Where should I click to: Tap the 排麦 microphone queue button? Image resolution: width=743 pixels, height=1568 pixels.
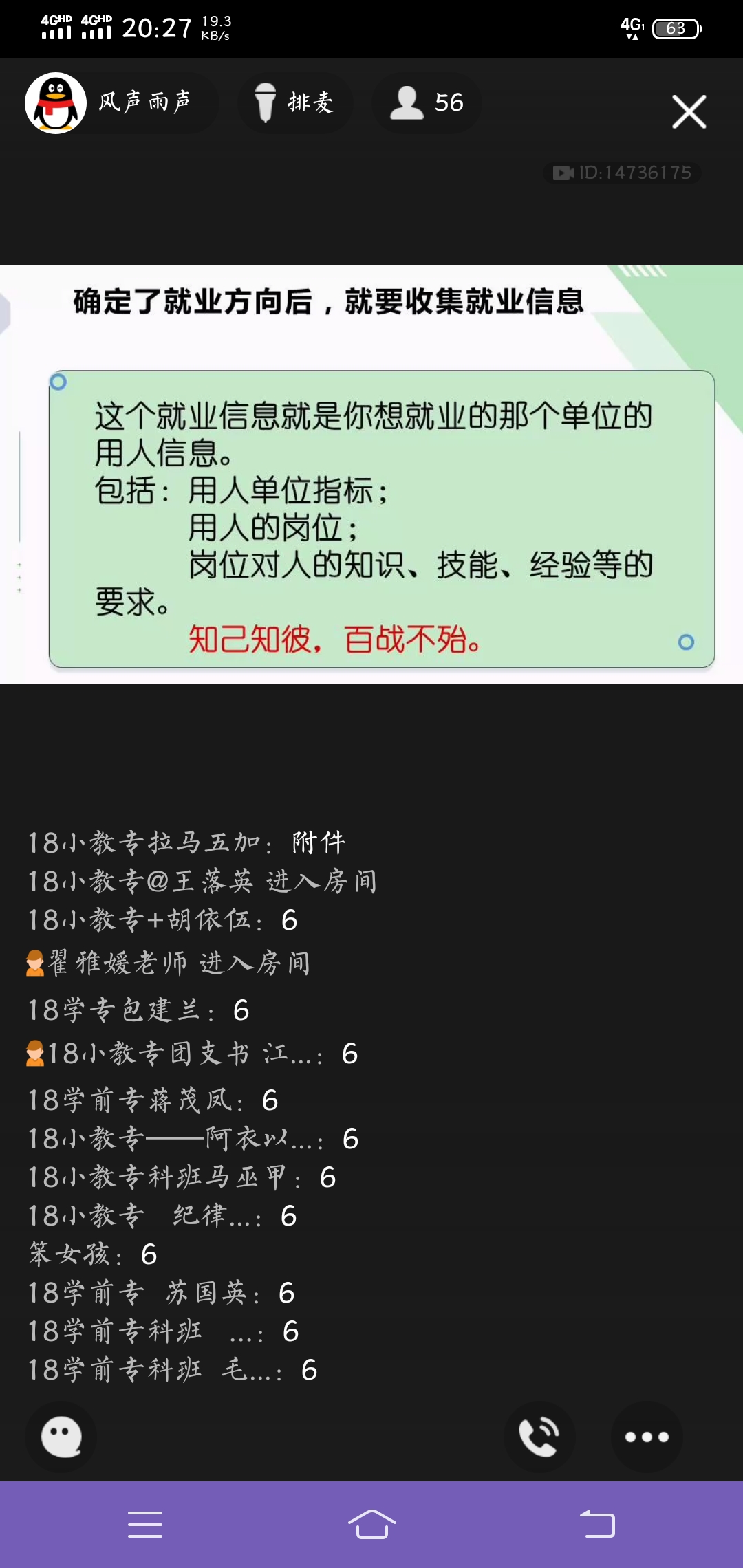click(294, 103)
